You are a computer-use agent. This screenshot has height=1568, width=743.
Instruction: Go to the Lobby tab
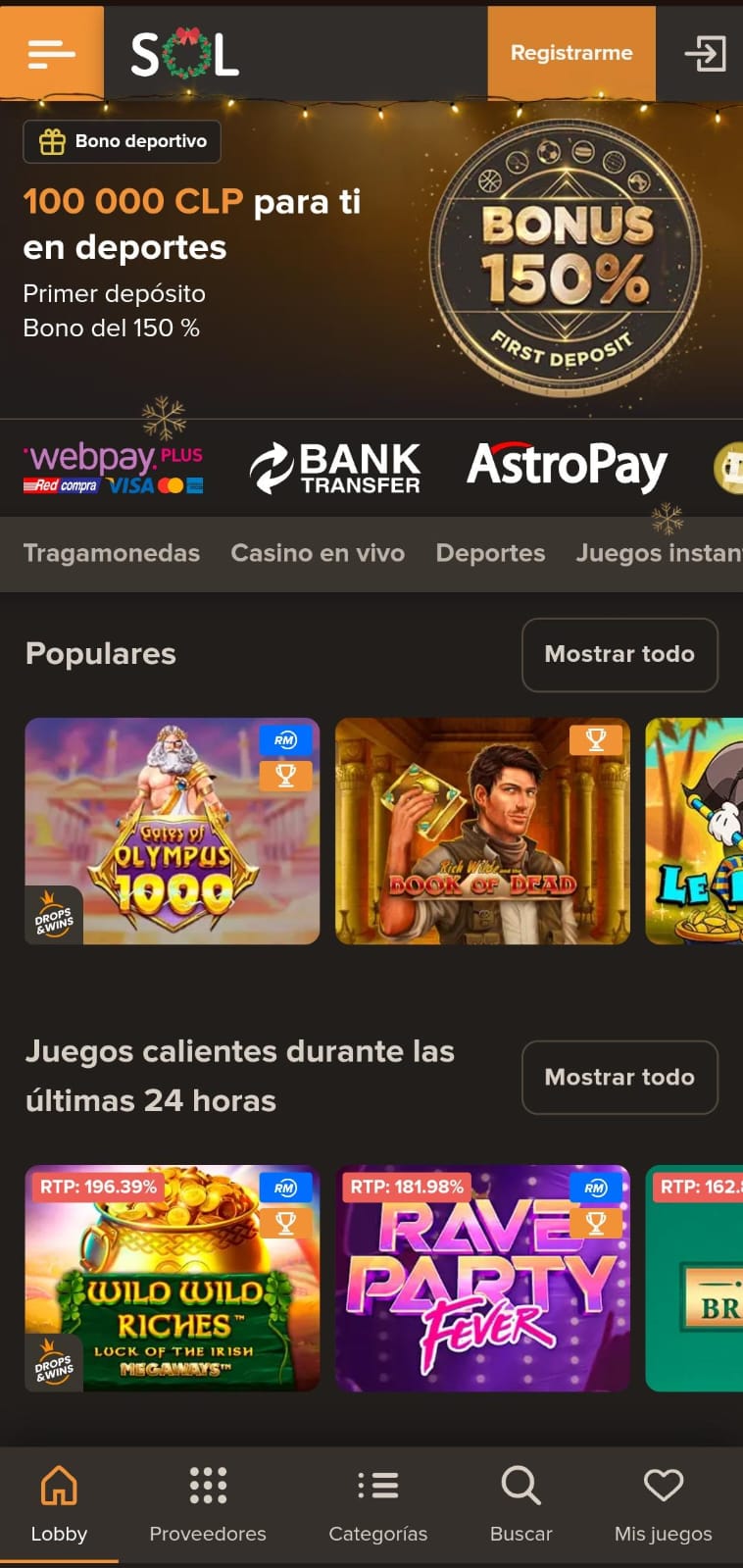pyautogui.click(x=59, y=1504)
